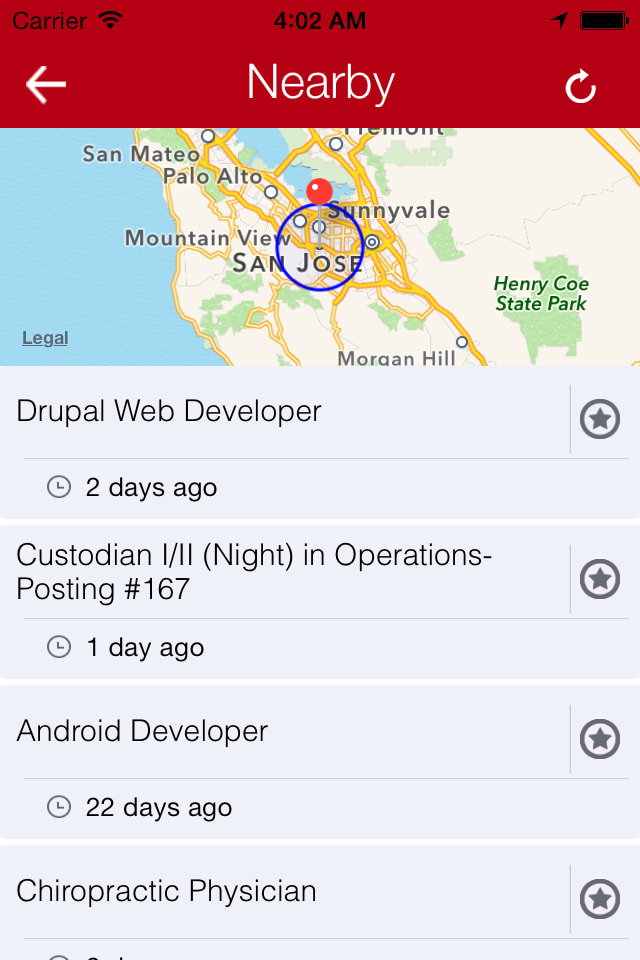This screenshot has height=960, width=640.
Task: Favorite the Custodian I/II job
Action: [600, 580]
